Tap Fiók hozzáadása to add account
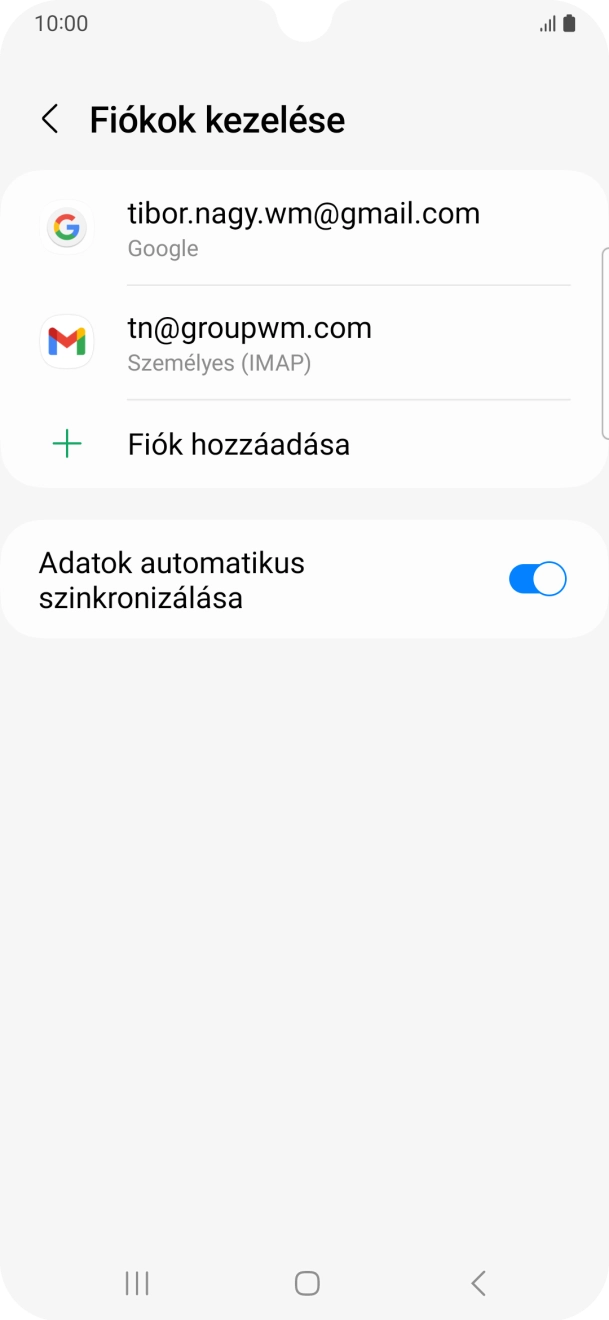 point(238,444)
